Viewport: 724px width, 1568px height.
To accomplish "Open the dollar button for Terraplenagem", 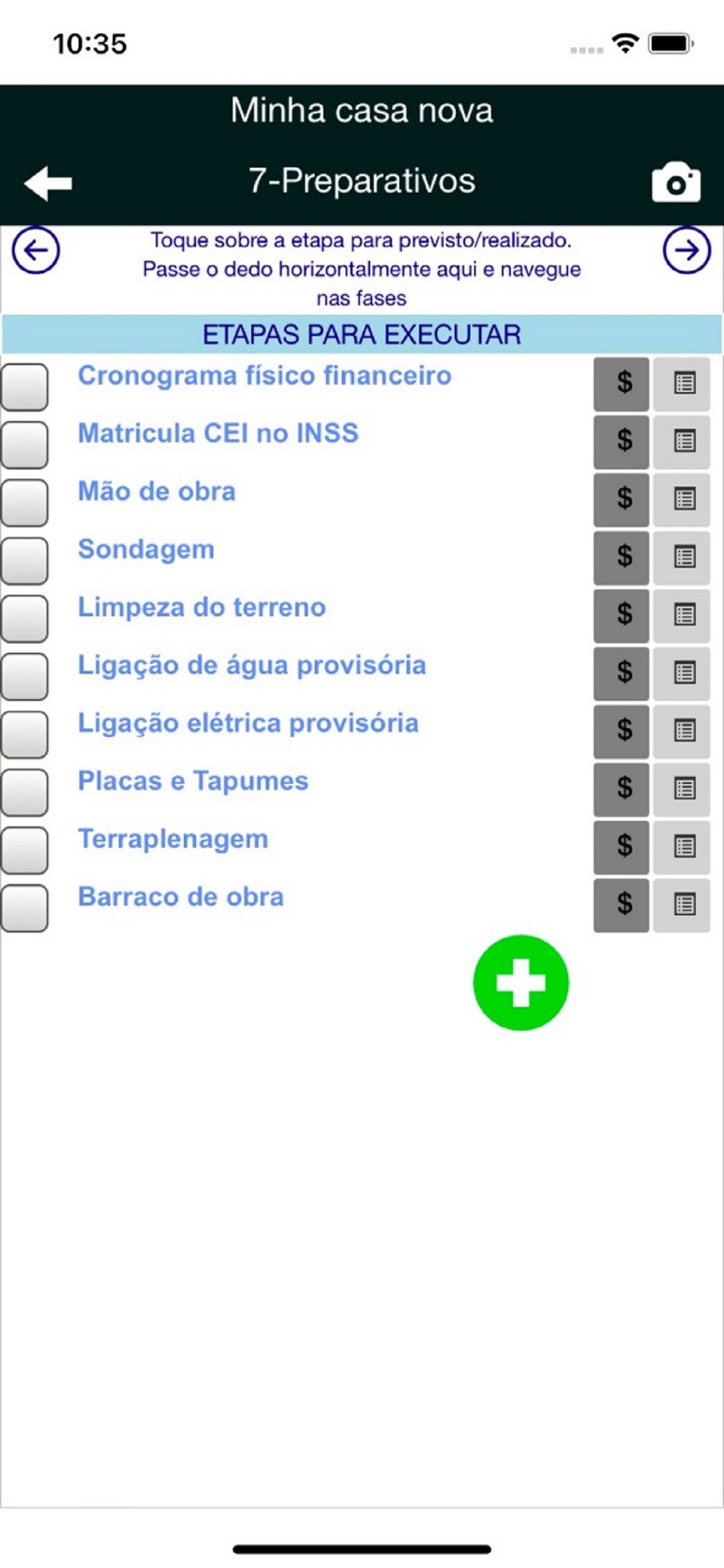I will [x=621, y=847].
